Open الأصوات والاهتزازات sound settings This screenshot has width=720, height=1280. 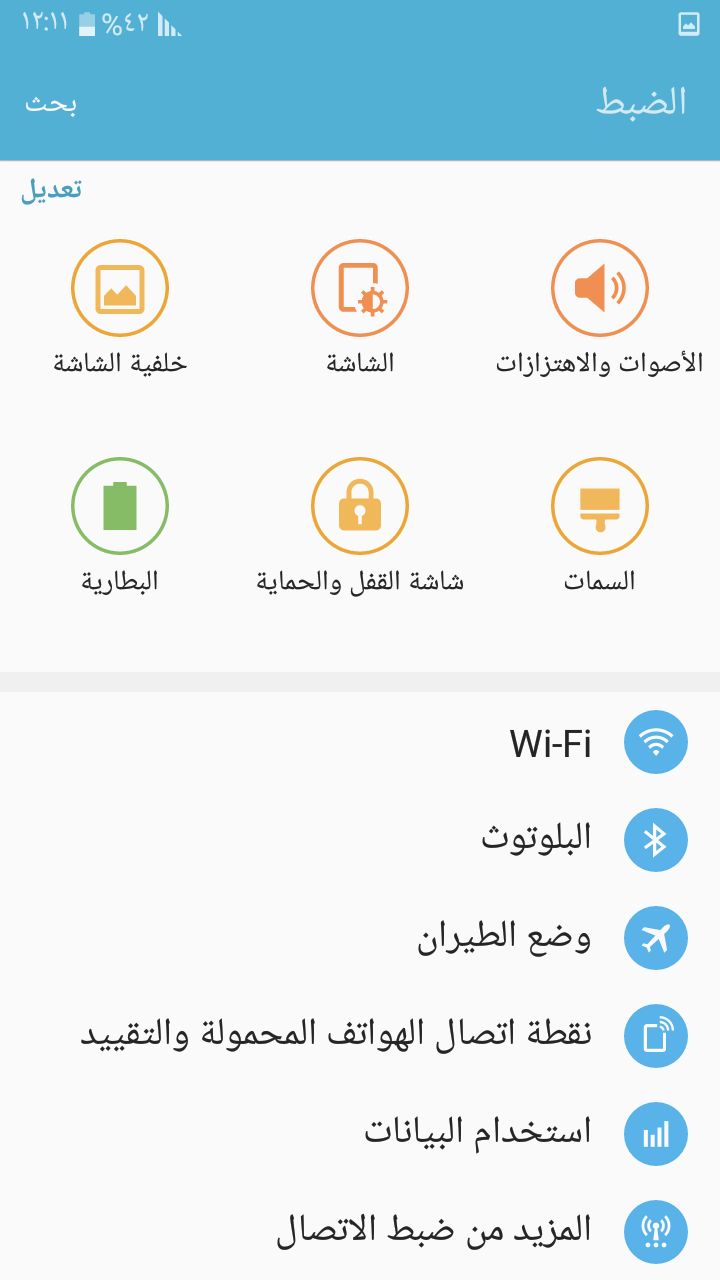point(600,308)
